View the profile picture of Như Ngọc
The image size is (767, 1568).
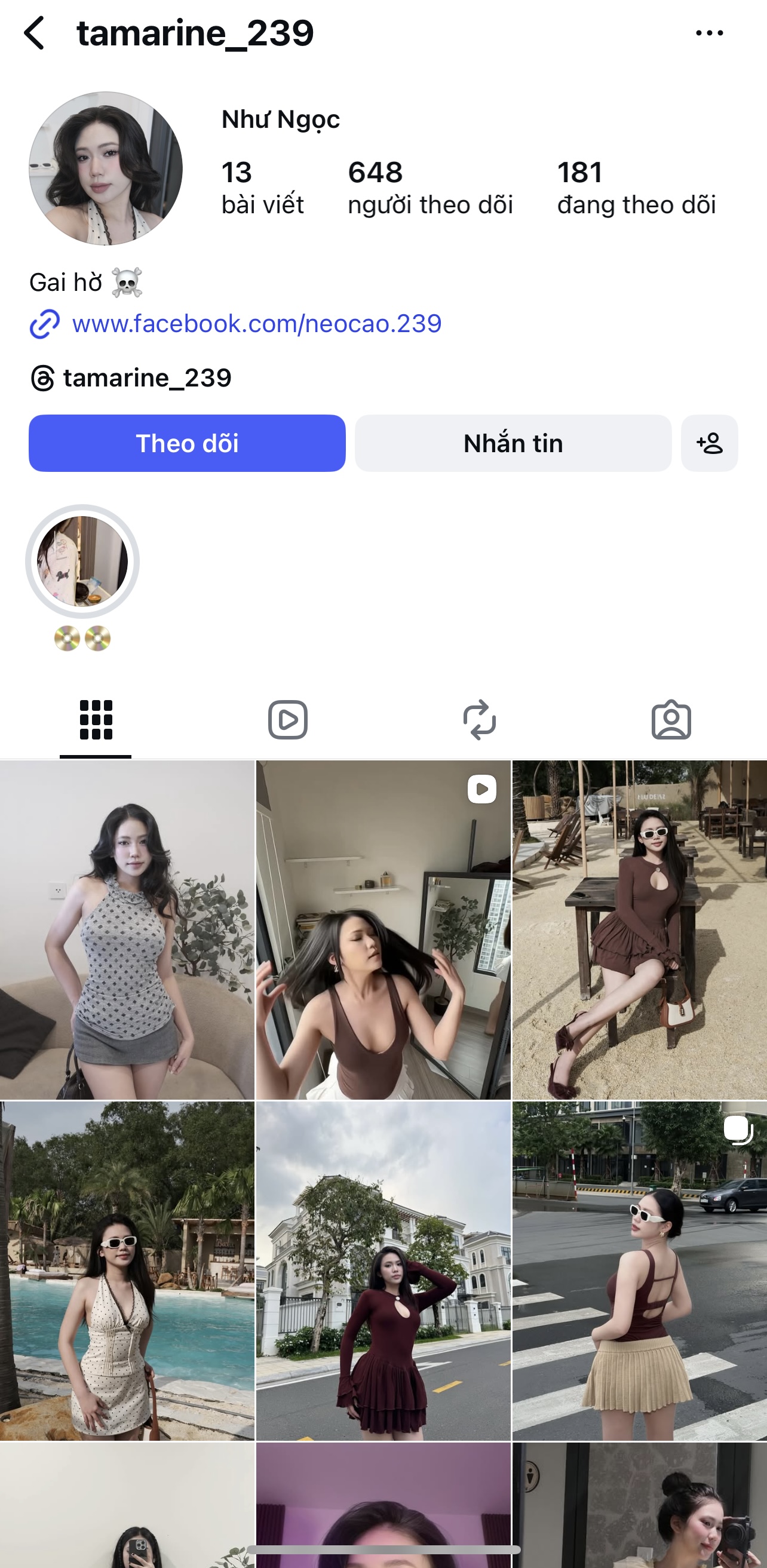(106, 168)
